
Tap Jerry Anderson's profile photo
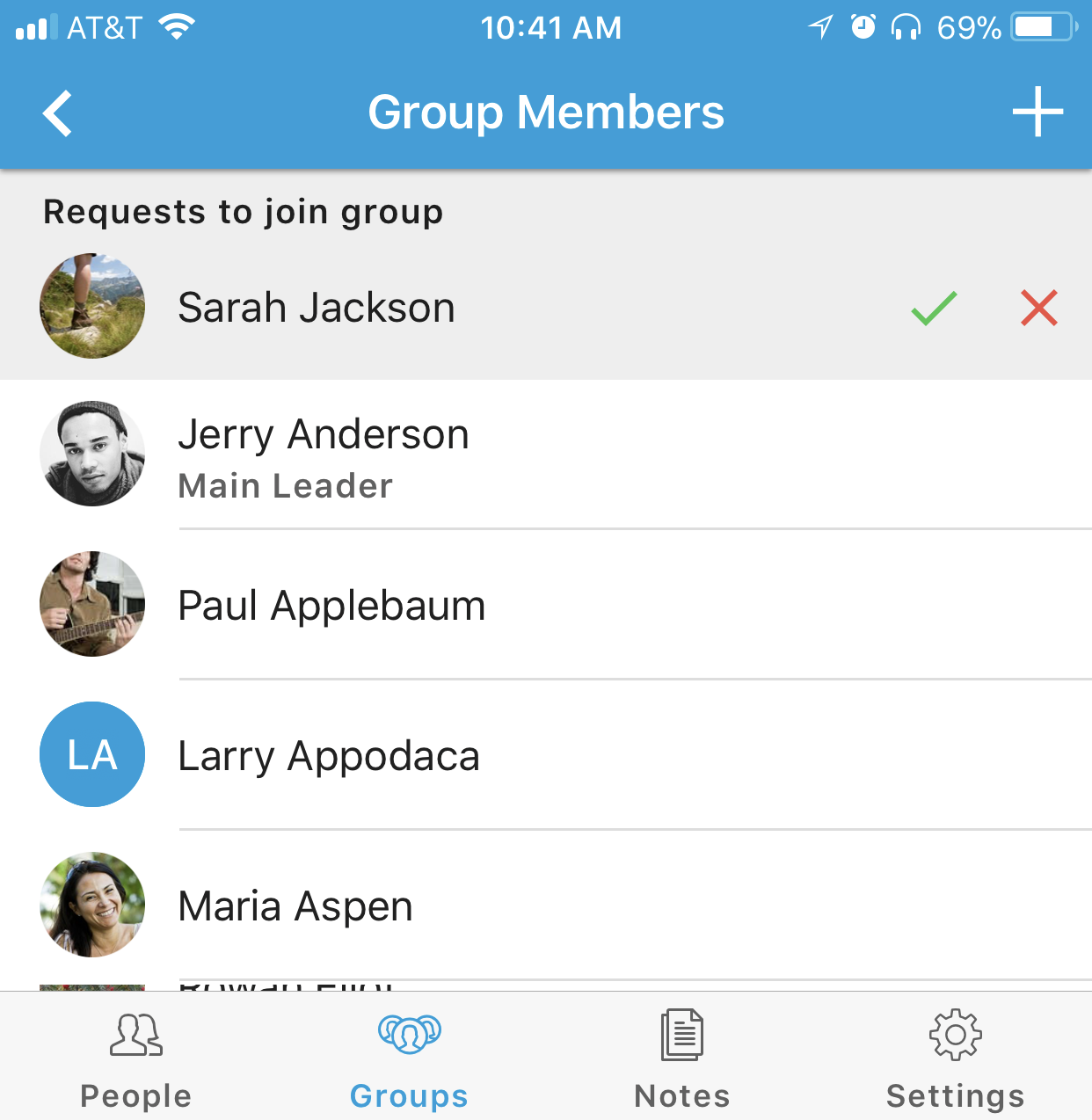coord(92,455)
